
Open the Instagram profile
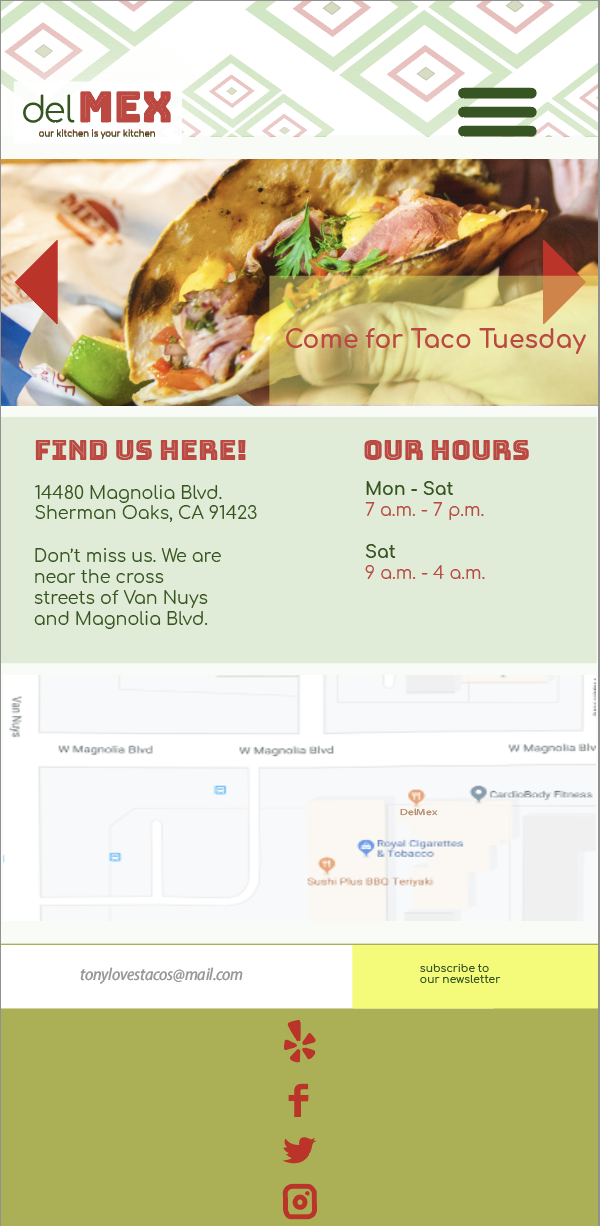(299, 1201)
